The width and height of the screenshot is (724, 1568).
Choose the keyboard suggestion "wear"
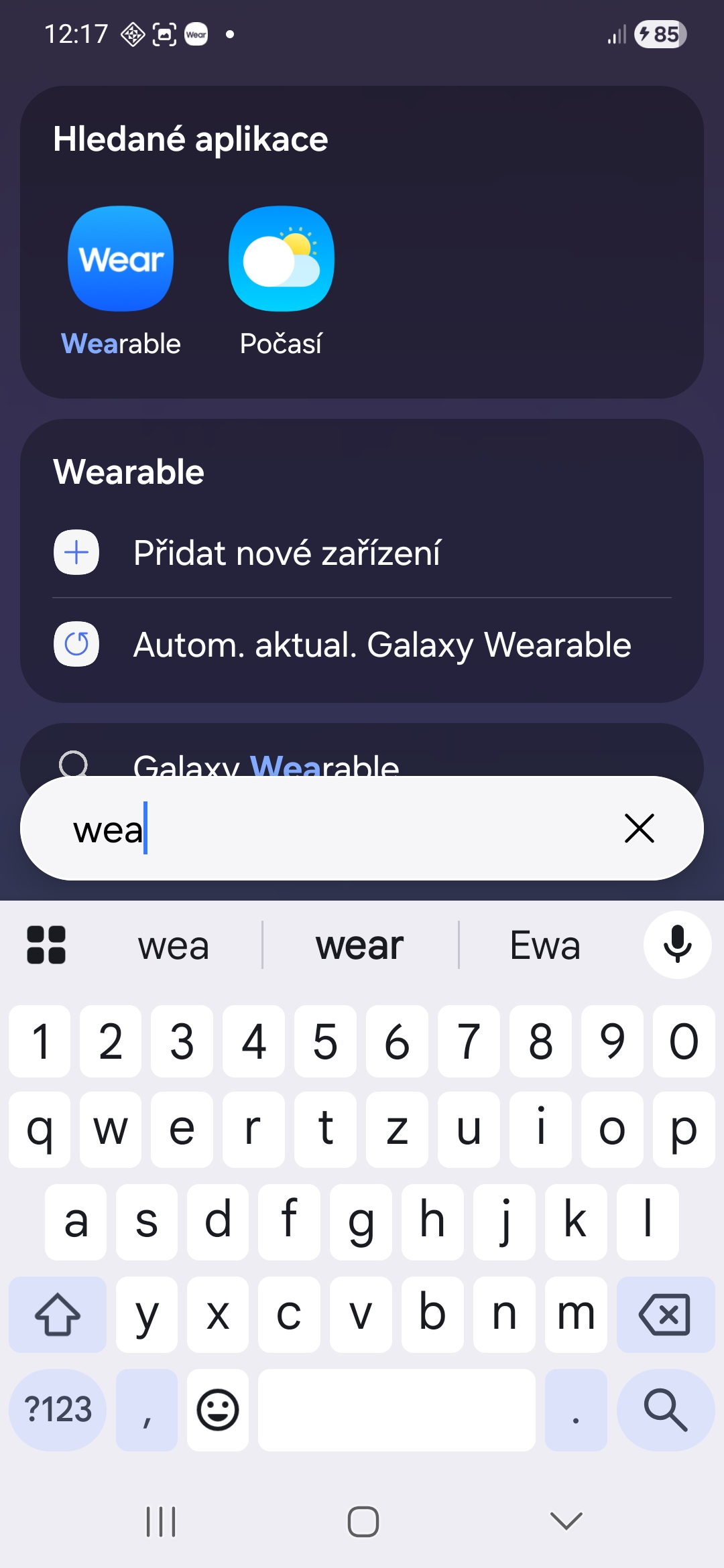tap(360, 945)
